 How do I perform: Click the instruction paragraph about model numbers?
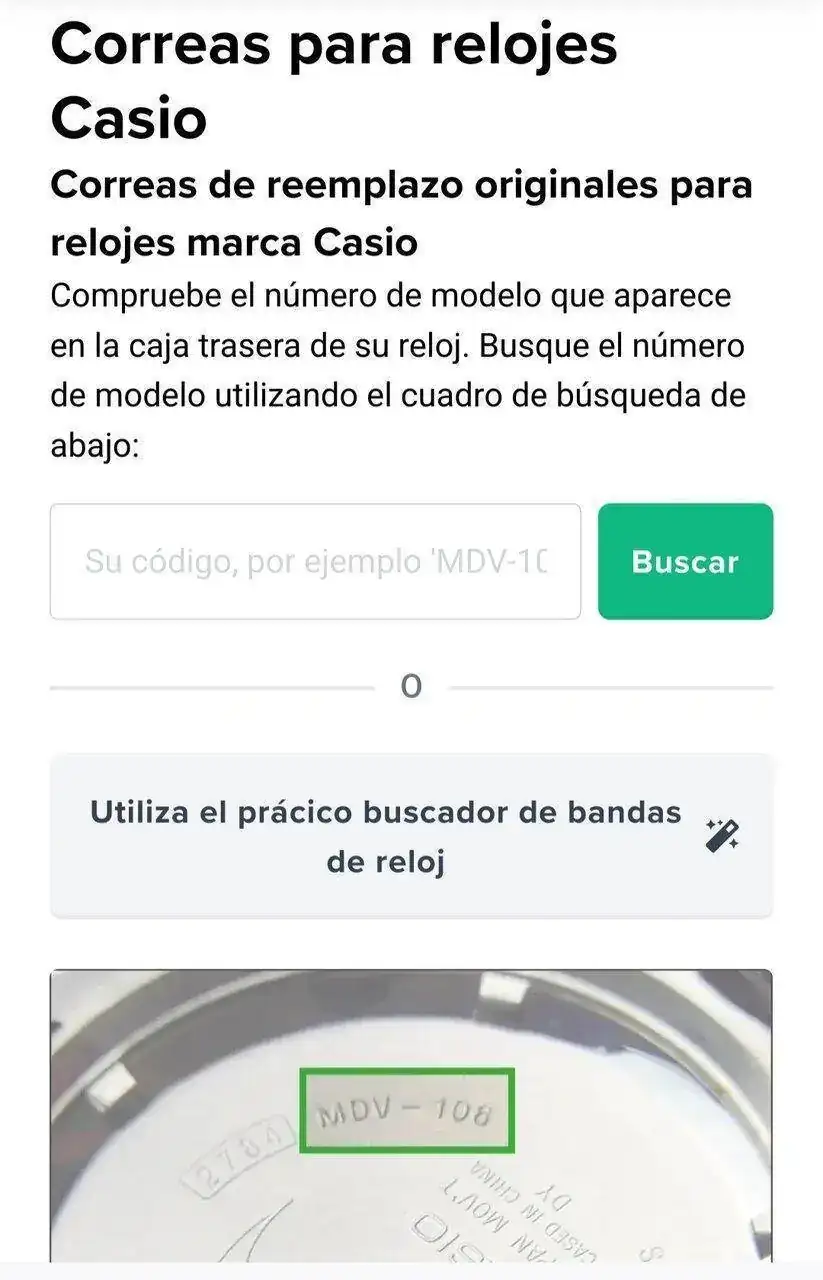pos(400,370)
